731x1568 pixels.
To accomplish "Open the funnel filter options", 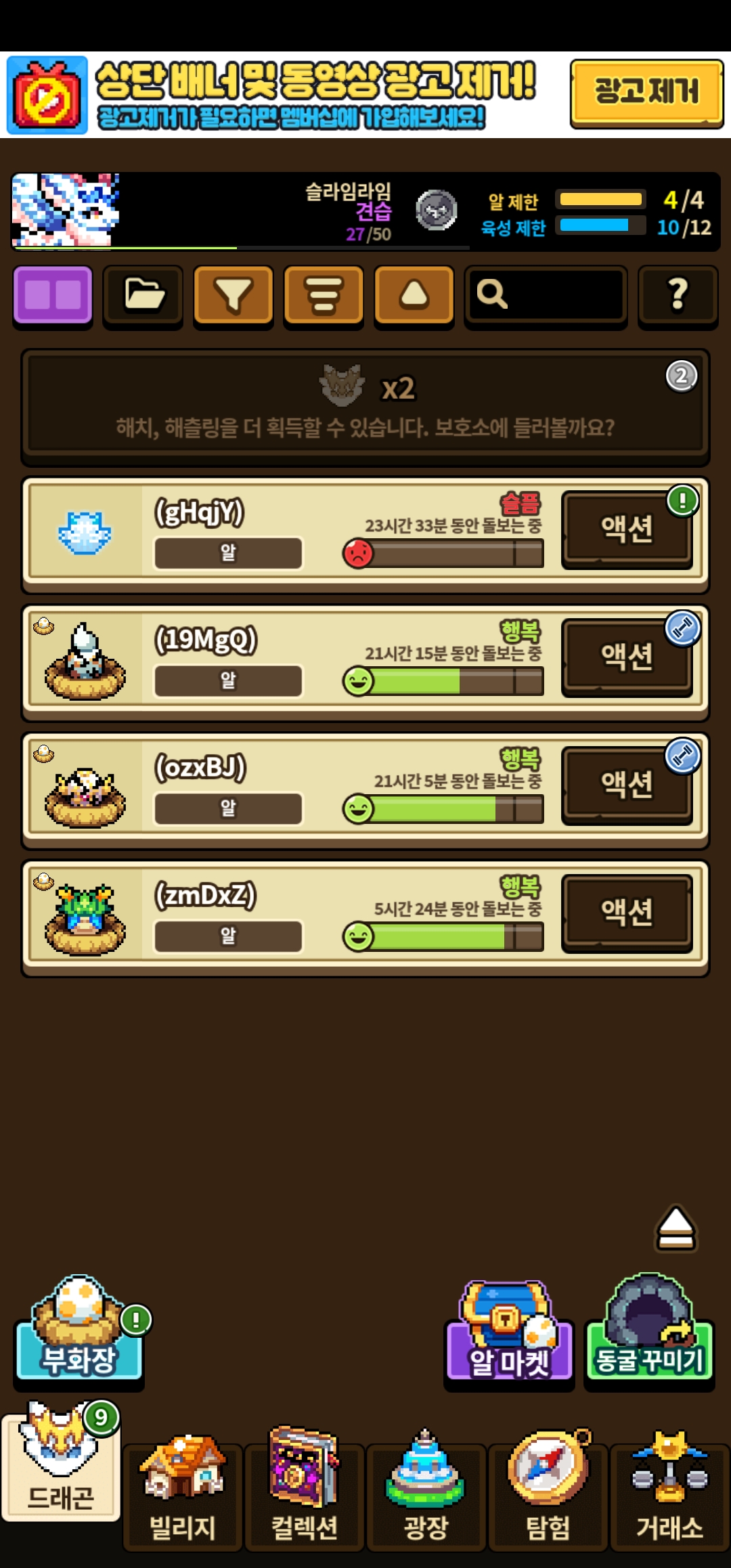I will click(234, 295).
